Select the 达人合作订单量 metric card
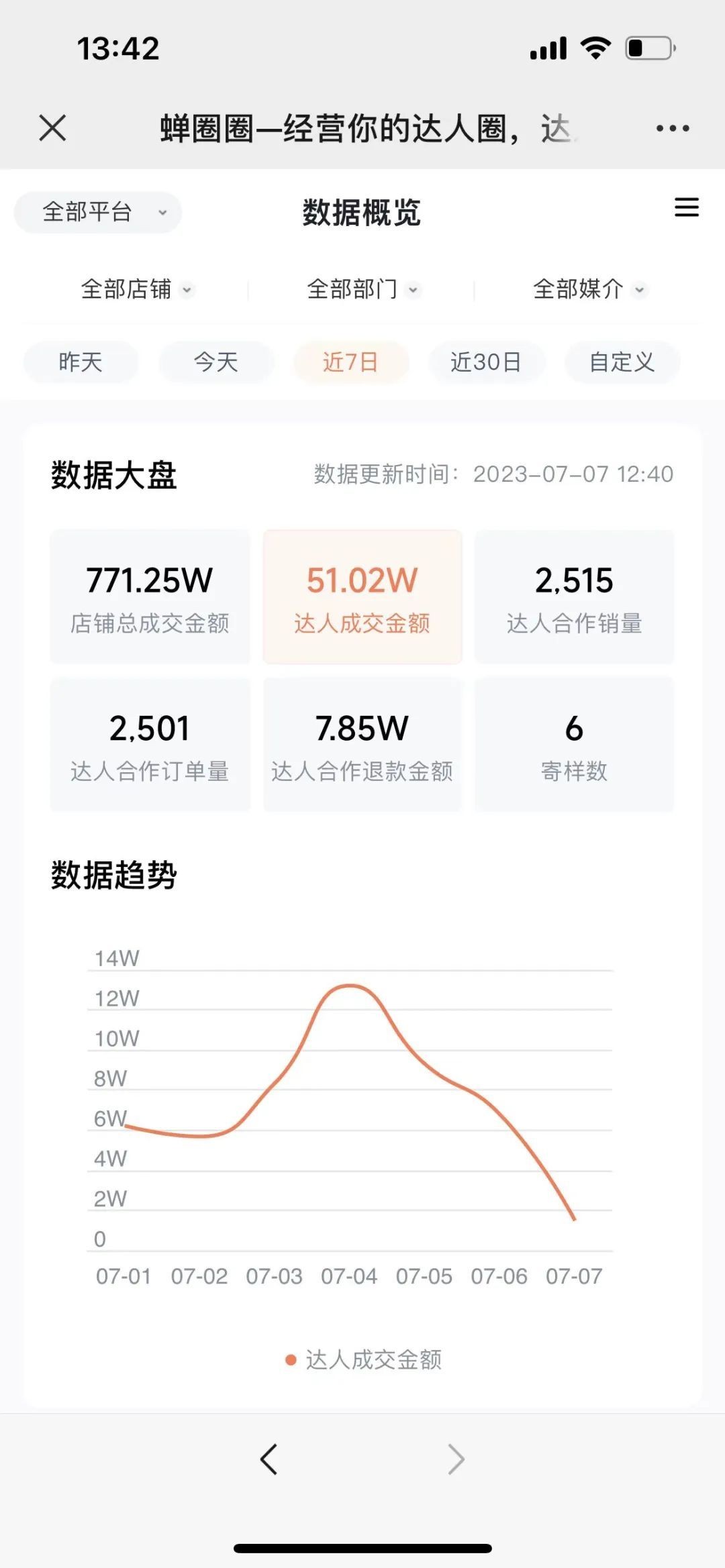 [150, 744]
